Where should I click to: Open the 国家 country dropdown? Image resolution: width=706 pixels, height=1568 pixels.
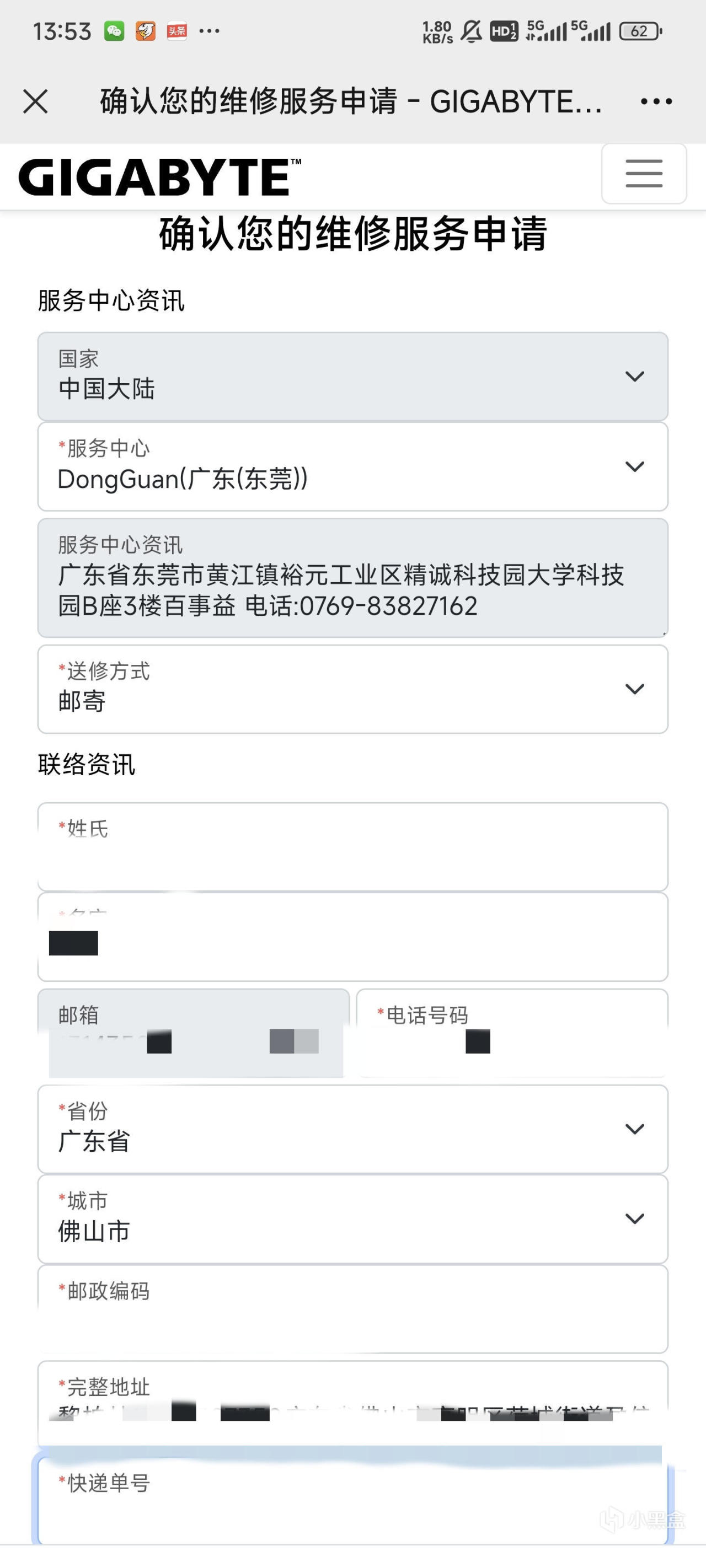352,377
